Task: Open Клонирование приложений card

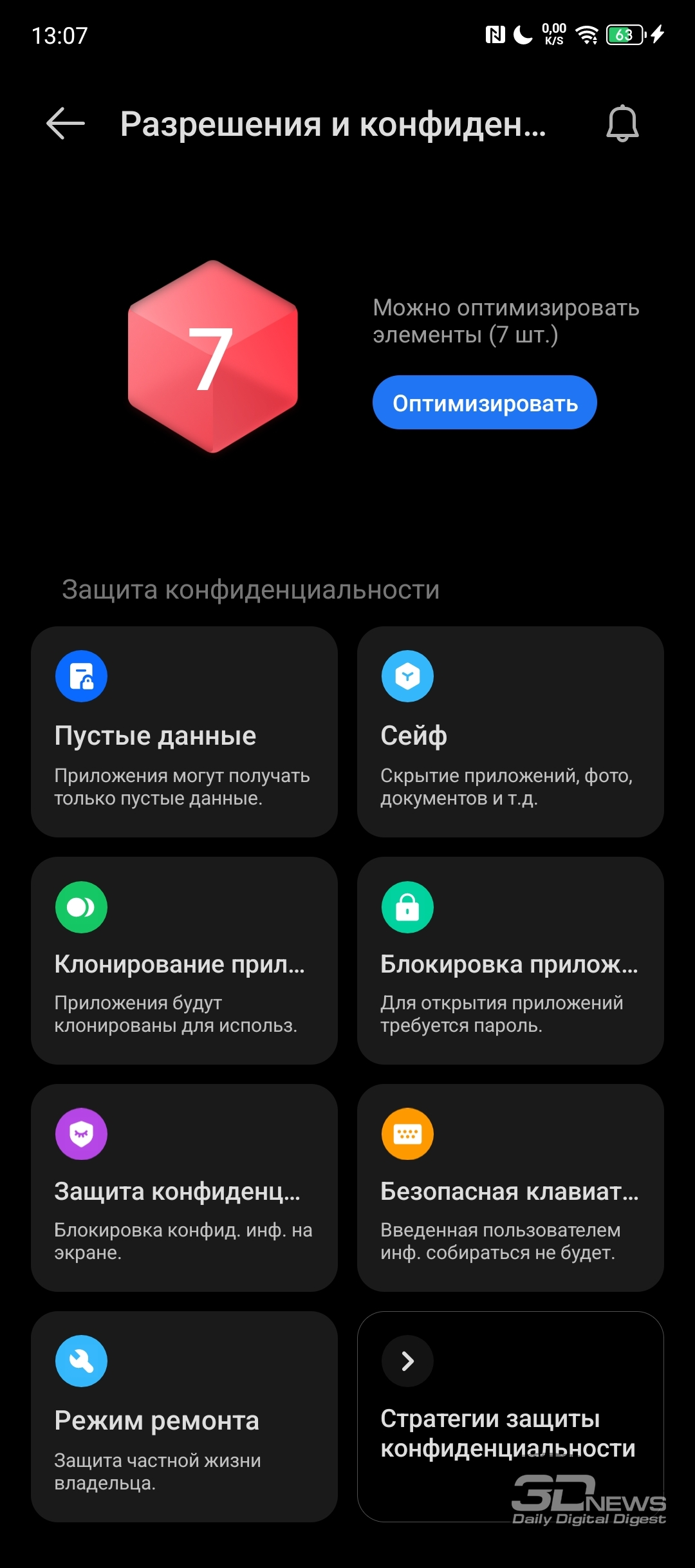Action: [x=184, y=960]
